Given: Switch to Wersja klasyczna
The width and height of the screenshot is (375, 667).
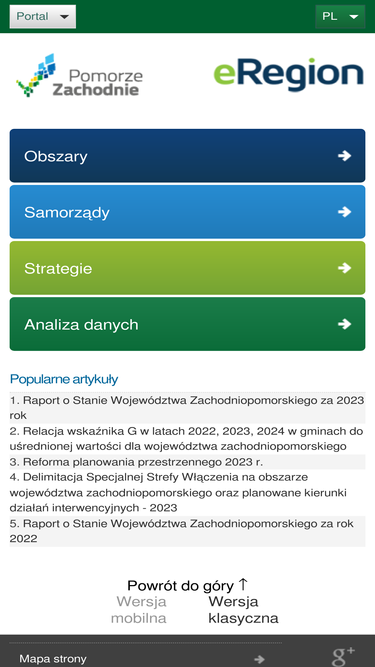Looking at the screenshot, I should tap(243, 610).
